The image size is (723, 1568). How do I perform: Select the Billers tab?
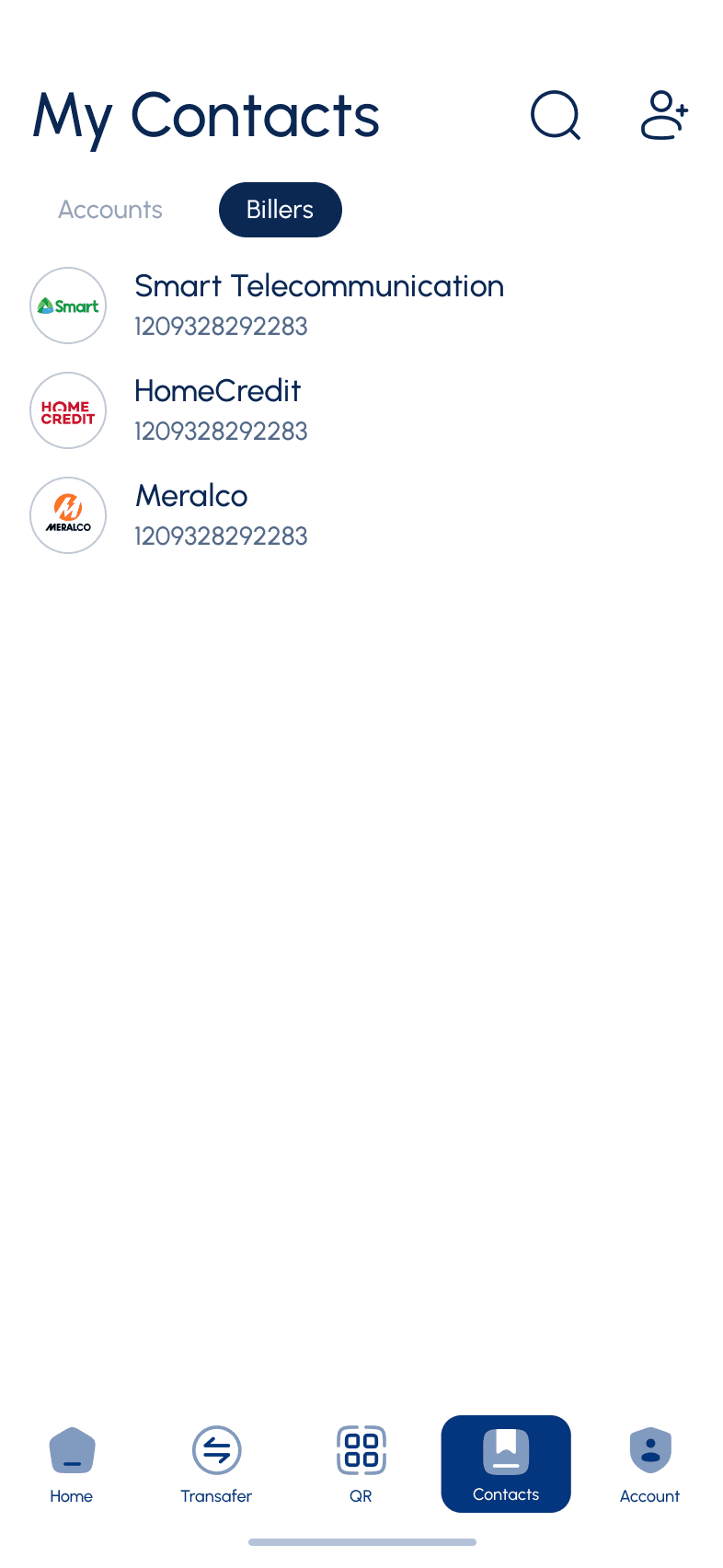[x=281, y=210]
